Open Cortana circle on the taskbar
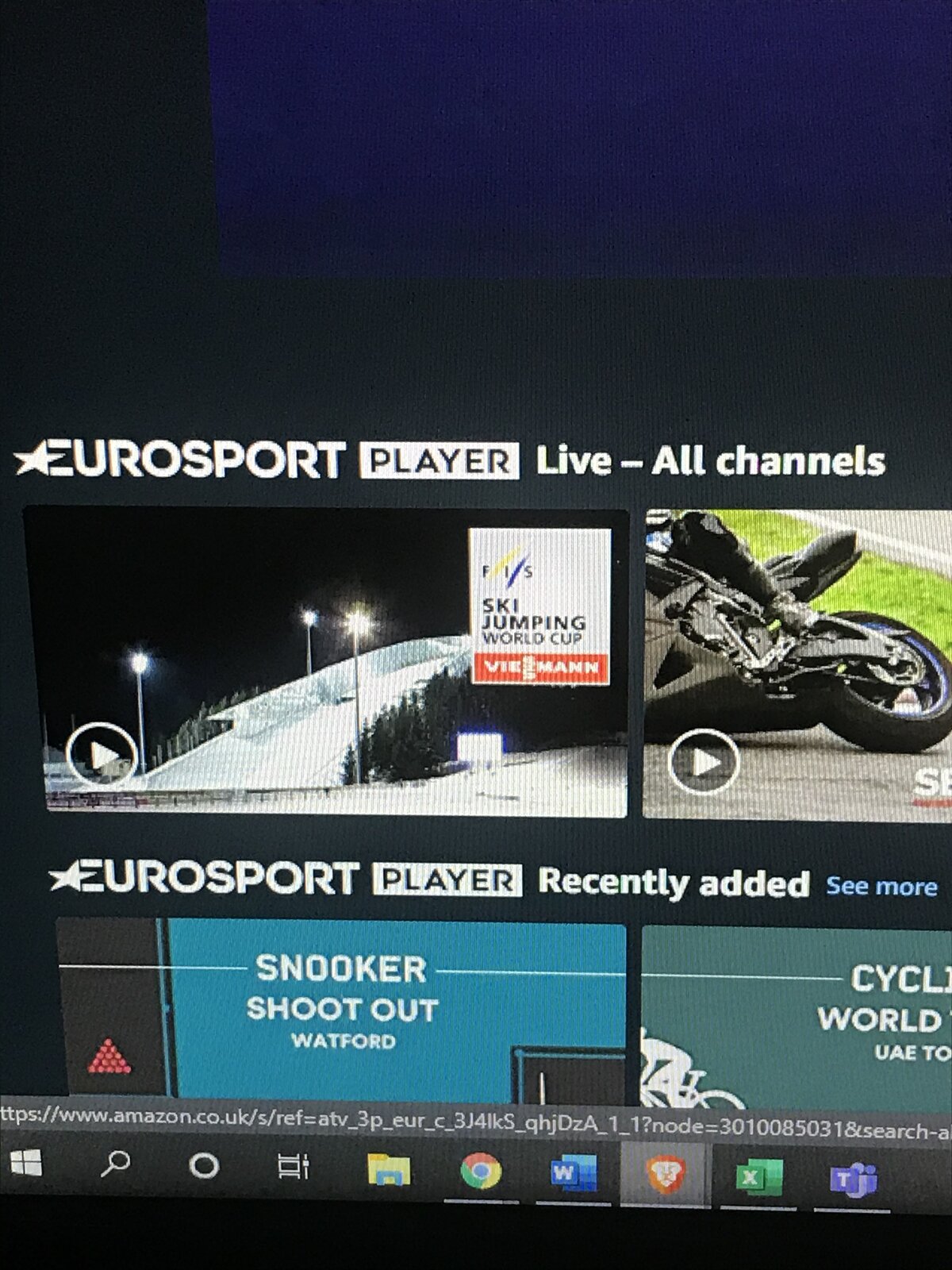This screenshot has height=1270, width=952. tap(204, 1166)
